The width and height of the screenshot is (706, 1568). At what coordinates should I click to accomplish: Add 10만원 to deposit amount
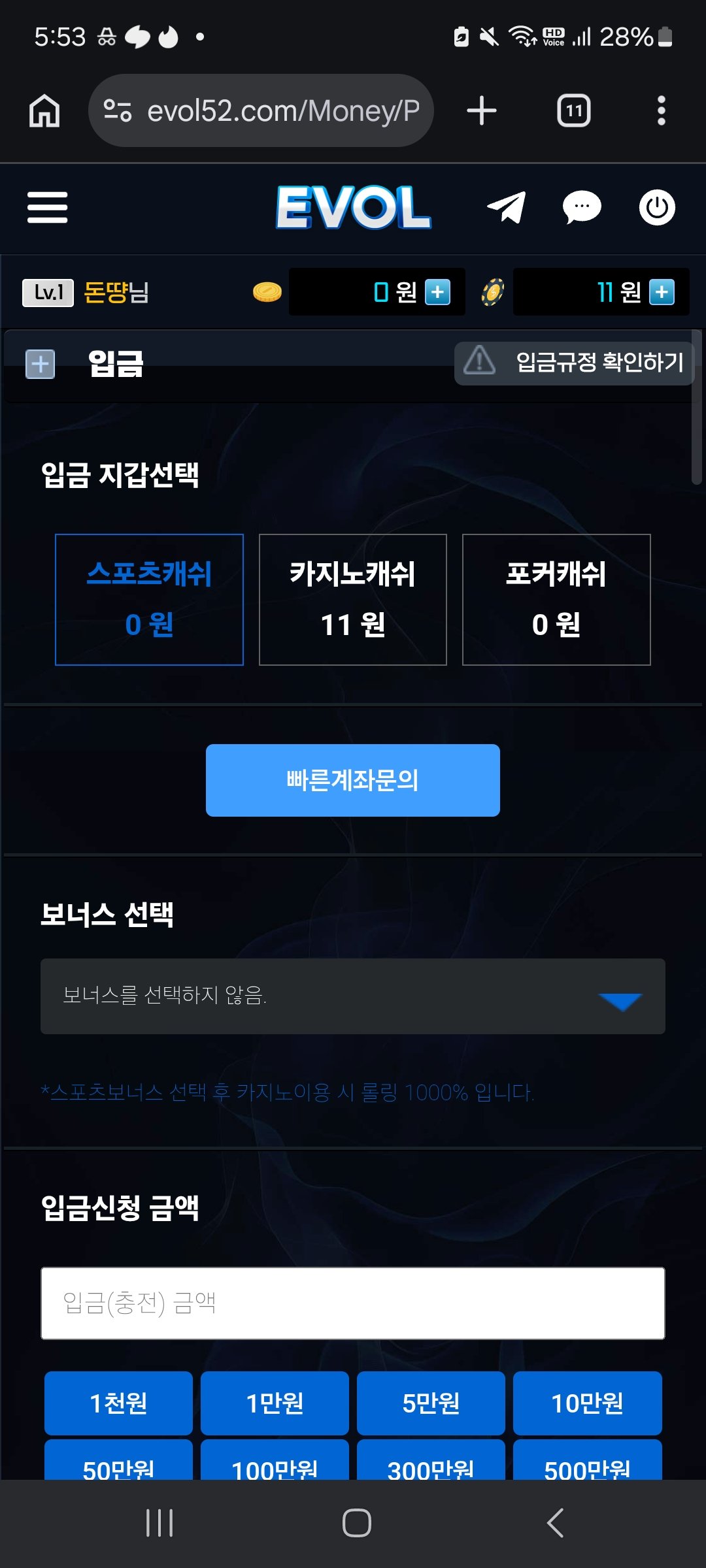[587, 1403]
